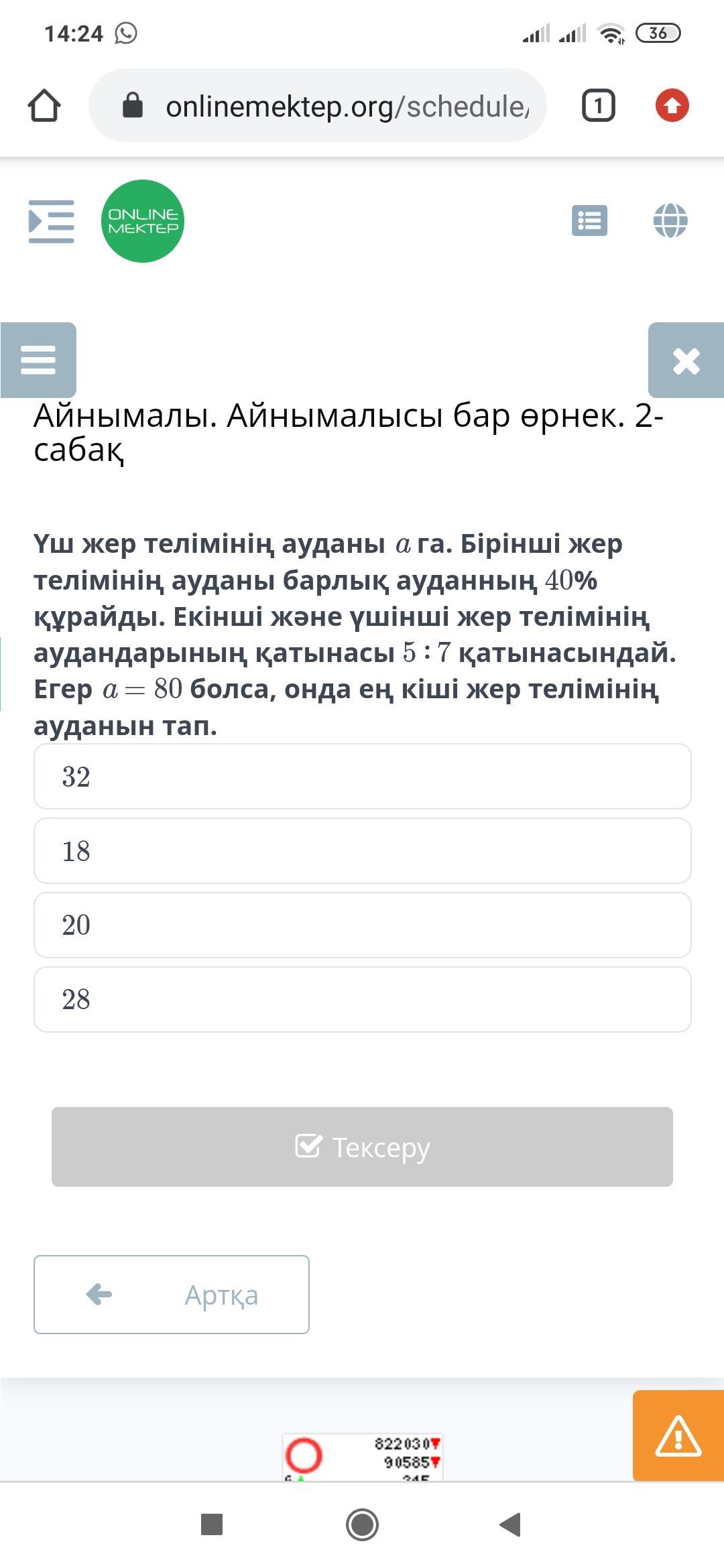Viewport: 724px width, 1568px height.
Task: Open the orange warning report button
Action: (678, 1435)
